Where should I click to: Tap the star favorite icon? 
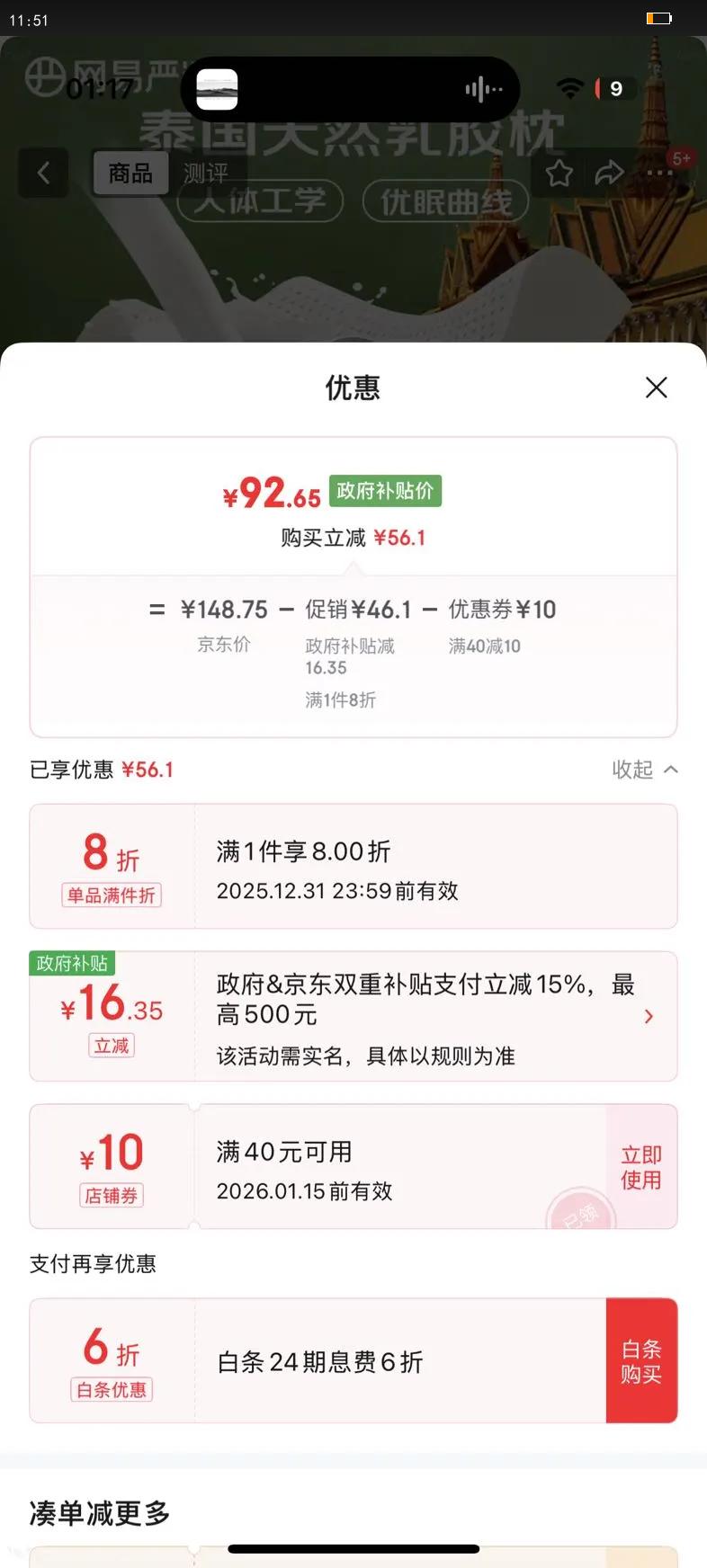point(559,174)
